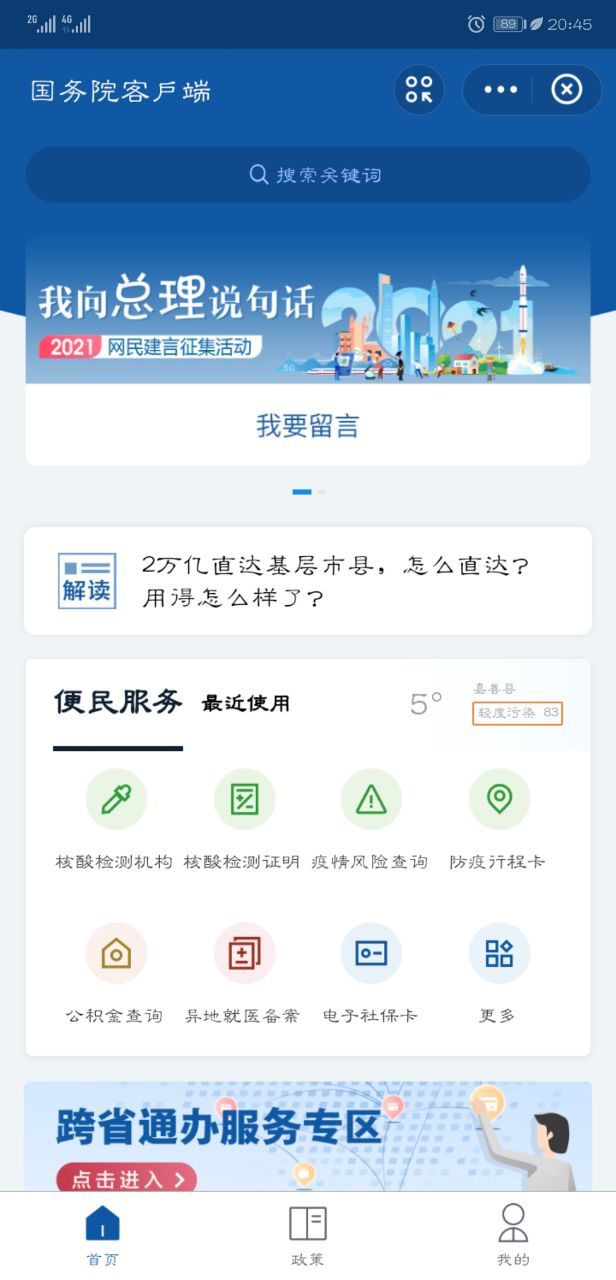Switch to the 最近使用 tab

click(246, 703)
